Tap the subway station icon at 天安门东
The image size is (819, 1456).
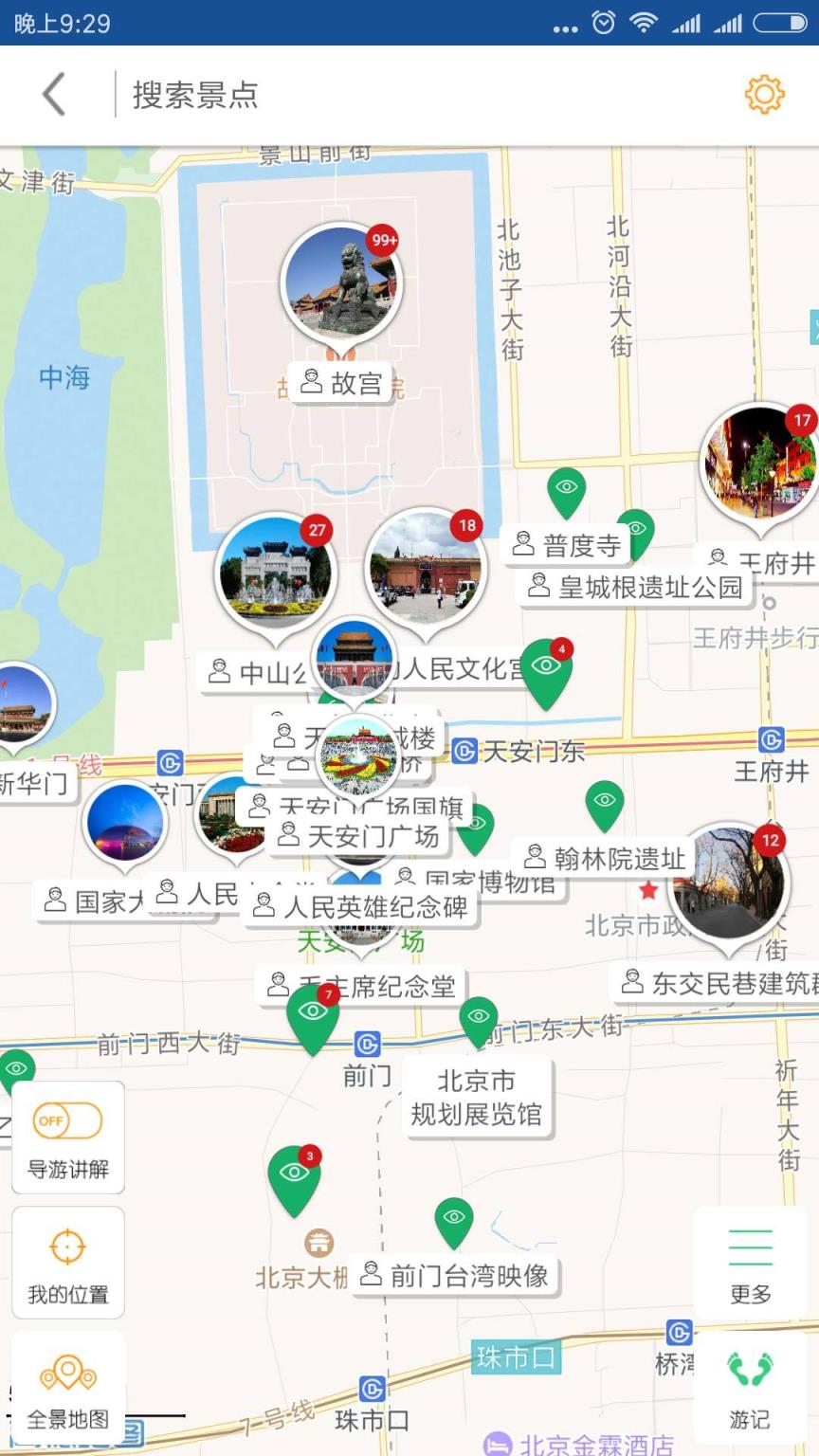point(464,752)
